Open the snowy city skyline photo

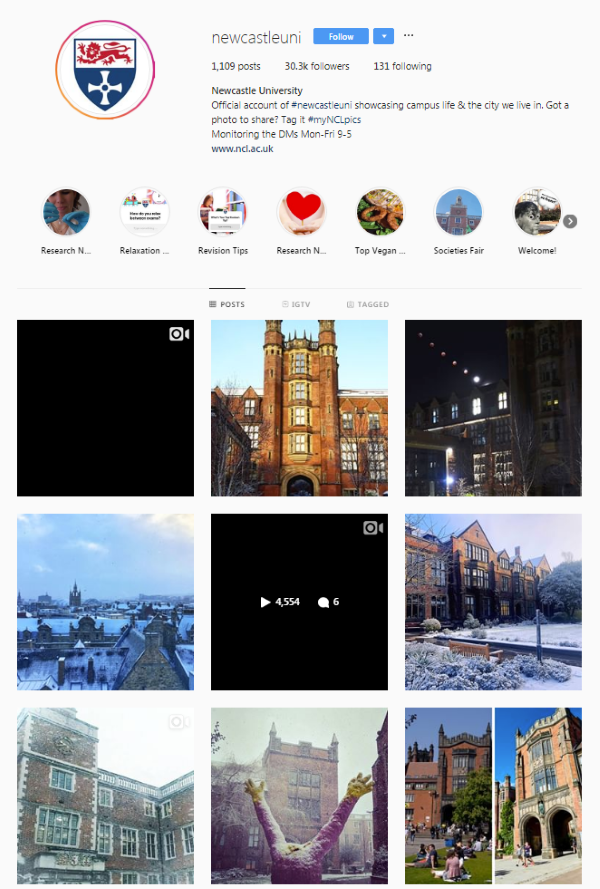pos(105,601)
